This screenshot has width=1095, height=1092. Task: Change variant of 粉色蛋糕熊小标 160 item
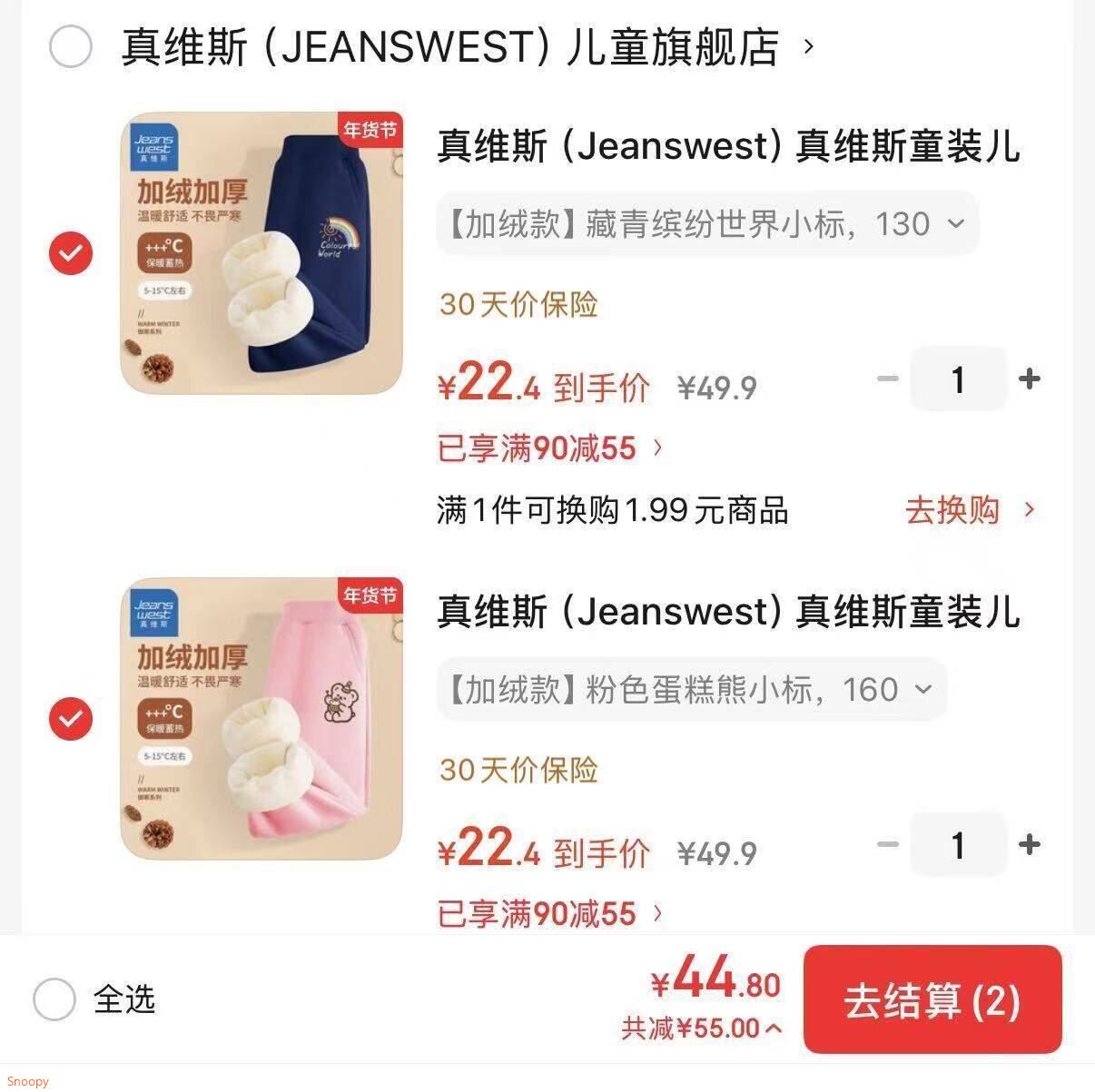pos(690,690)
